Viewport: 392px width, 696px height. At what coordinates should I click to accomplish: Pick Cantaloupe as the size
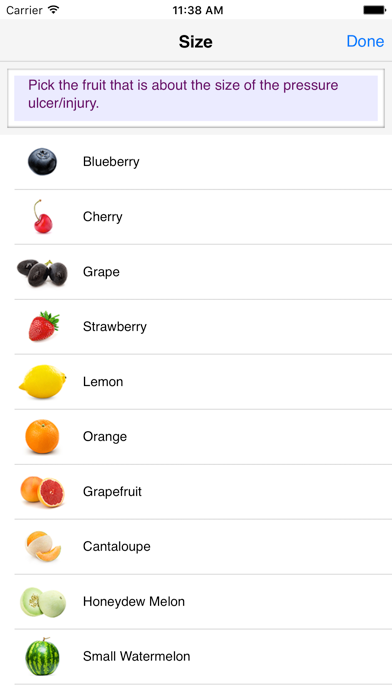click(196, 547)
